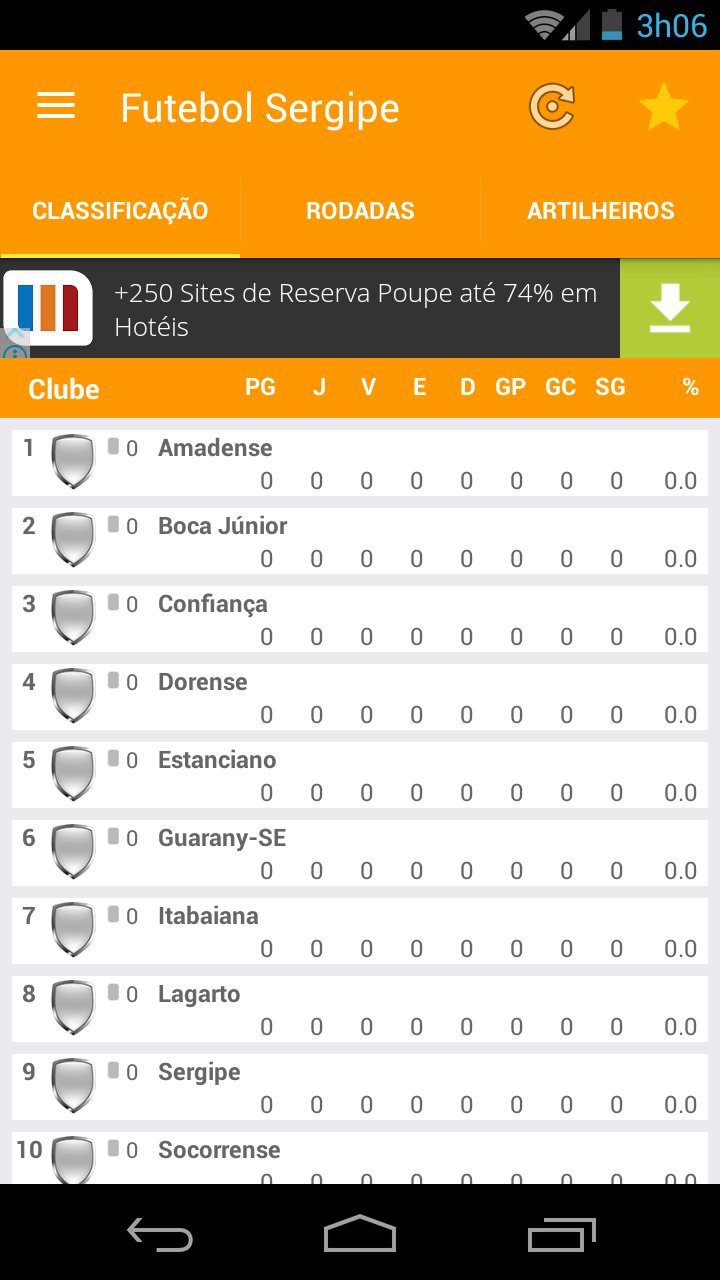Open the Guarany-SE club row

click(x=360, y=853)
